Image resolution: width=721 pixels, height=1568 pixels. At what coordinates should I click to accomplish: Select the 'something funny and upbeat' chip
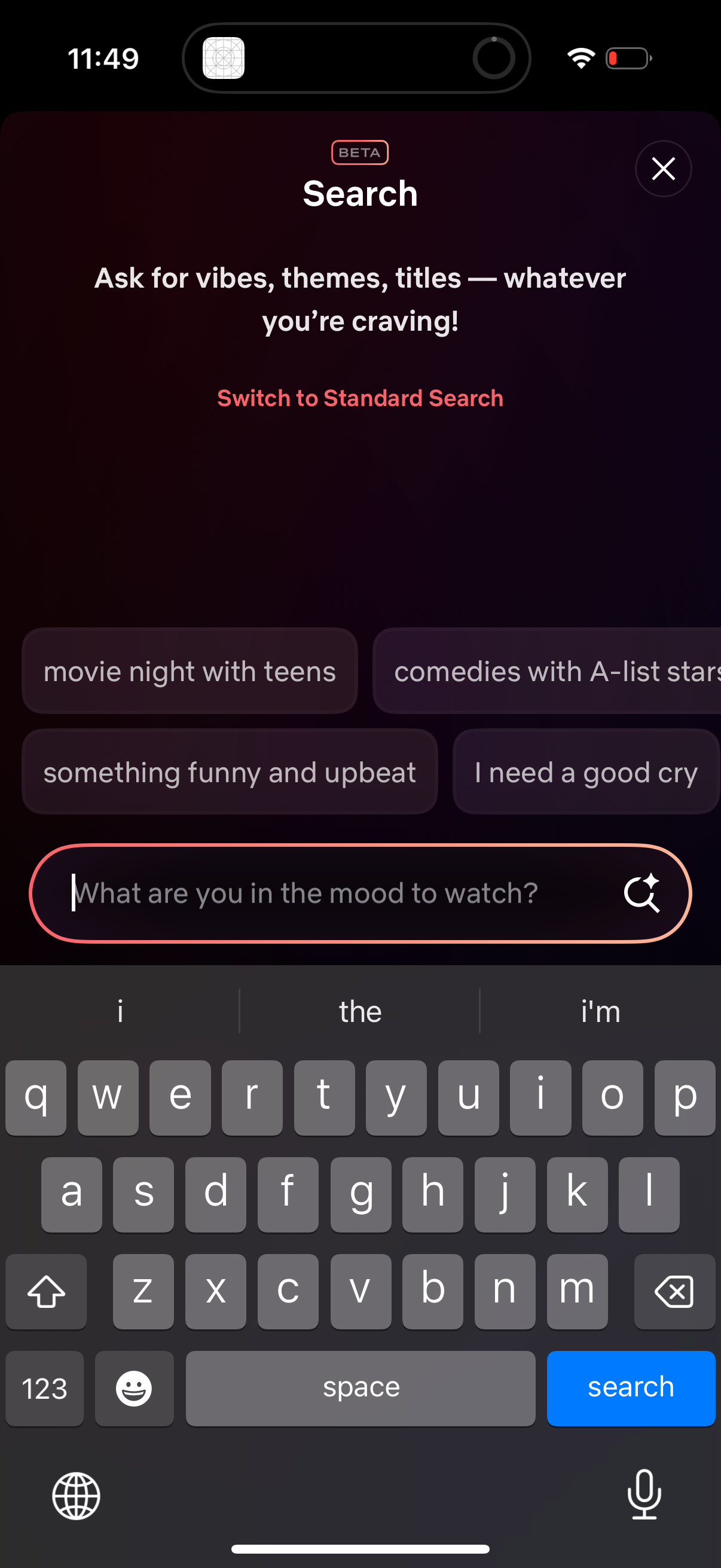[x=229, y=771]
